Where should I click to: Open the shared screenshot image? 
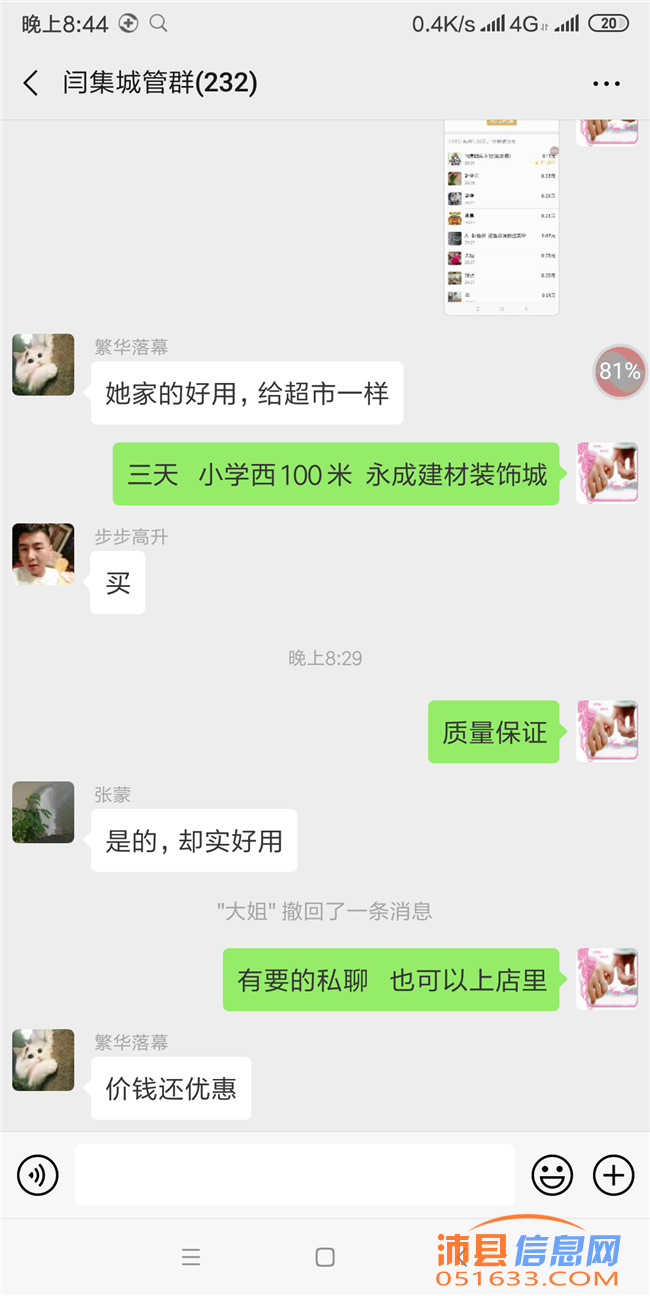(x=501, y=218)
